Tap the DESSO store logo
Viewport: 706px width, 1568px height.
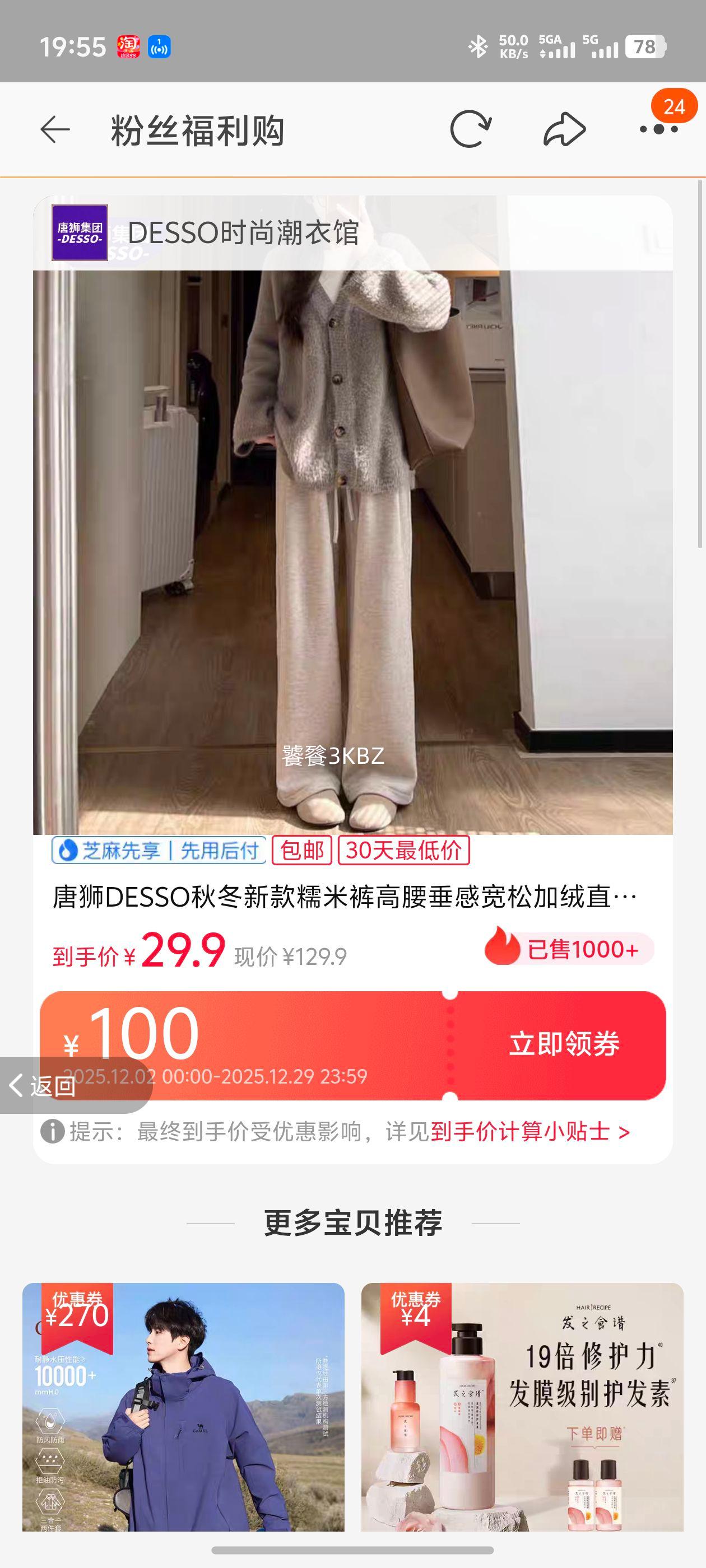(x=79, y=235)
